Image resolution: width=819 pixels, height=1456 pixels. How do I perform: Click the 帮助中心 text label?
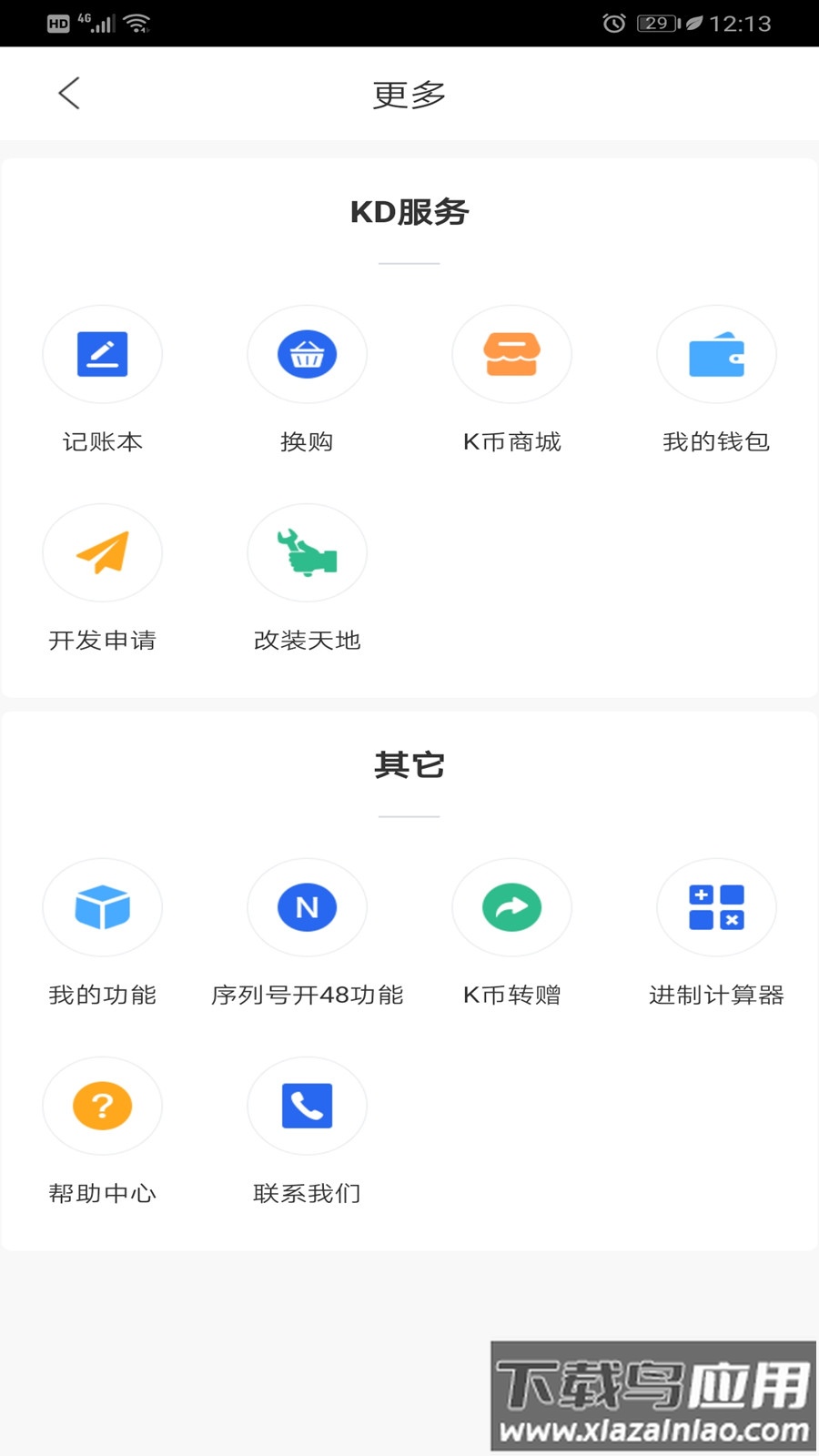102,1193
